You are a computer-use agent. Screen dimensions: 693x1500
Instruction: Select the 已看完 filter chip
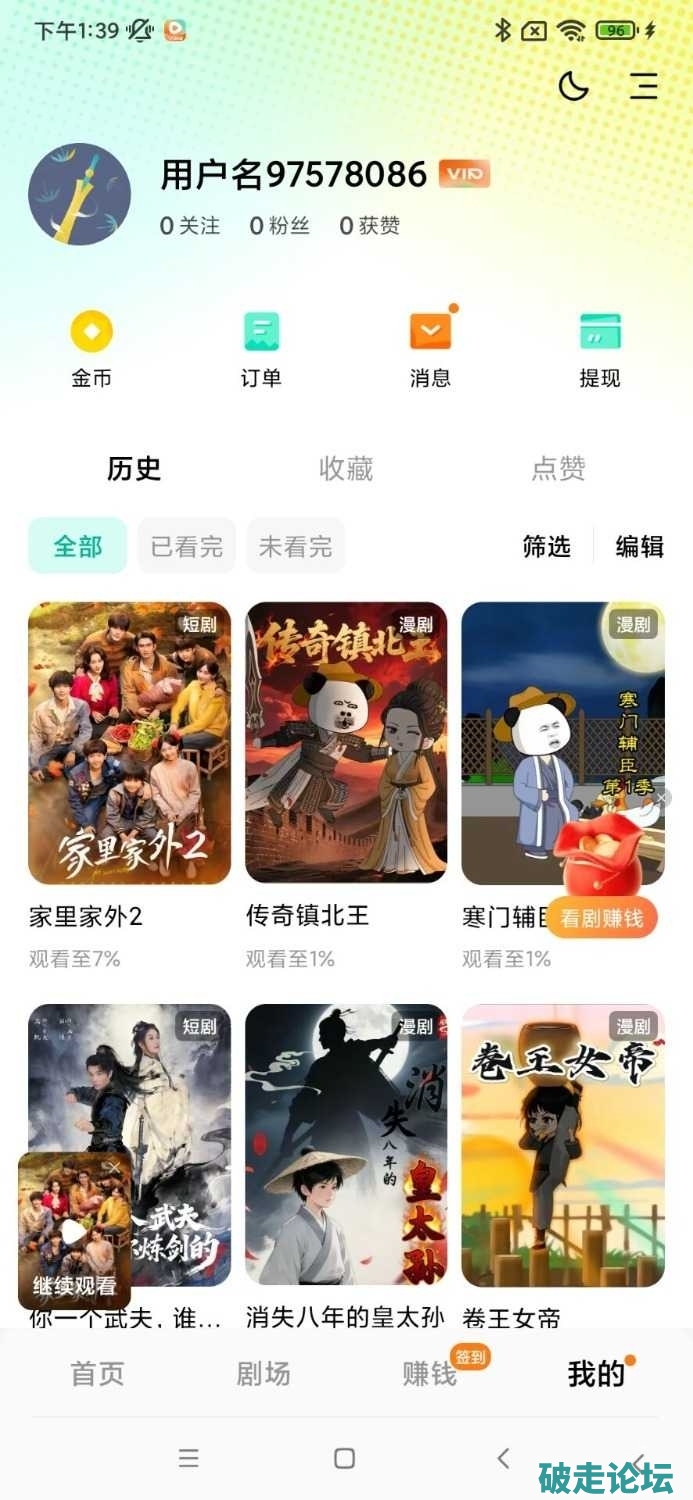coord(186,546)
